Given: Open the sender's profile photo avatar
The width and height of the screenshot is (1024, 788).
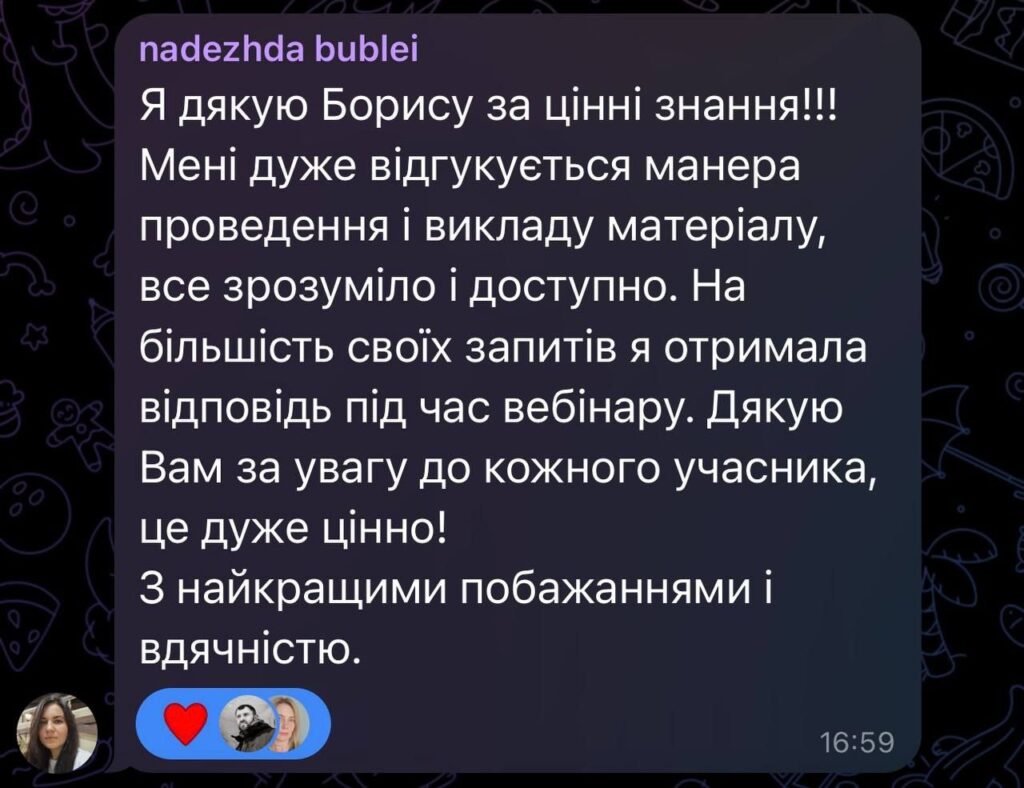Looking at the screenshot, I should pyautogui.click(x=58, y=734).
